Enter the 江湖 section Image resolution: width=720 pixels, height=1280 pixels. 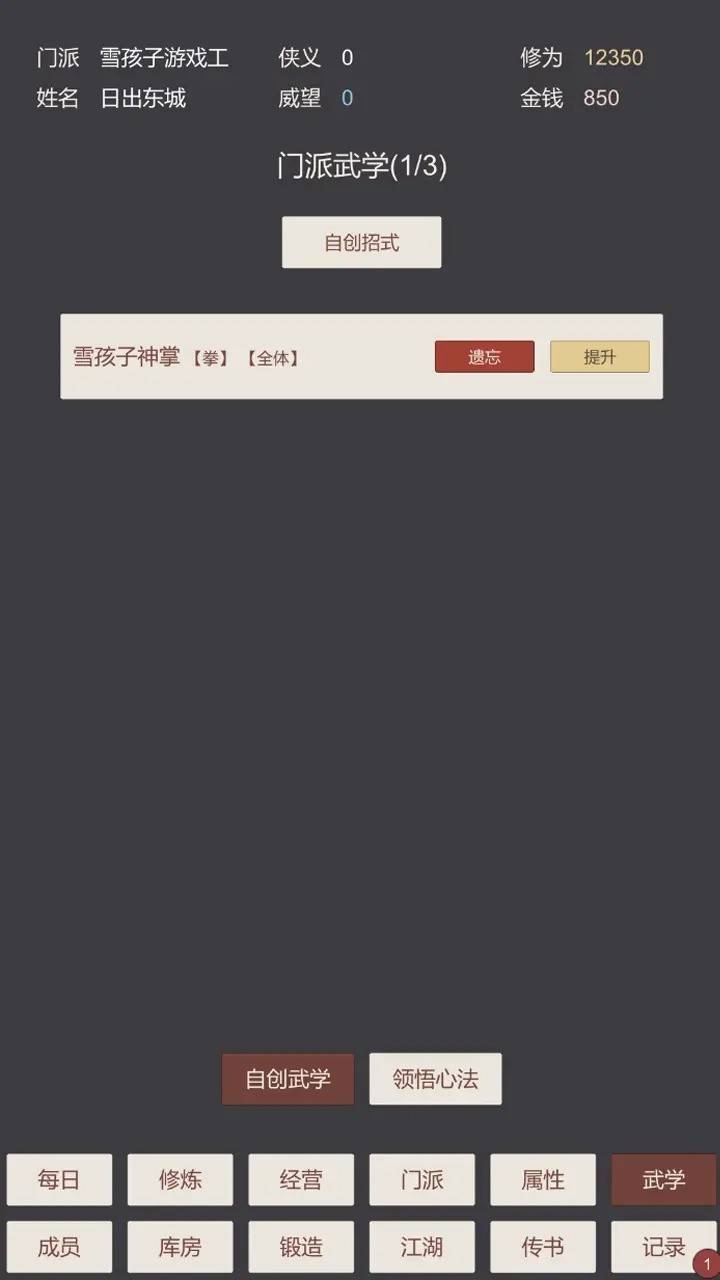[421, 1247]
